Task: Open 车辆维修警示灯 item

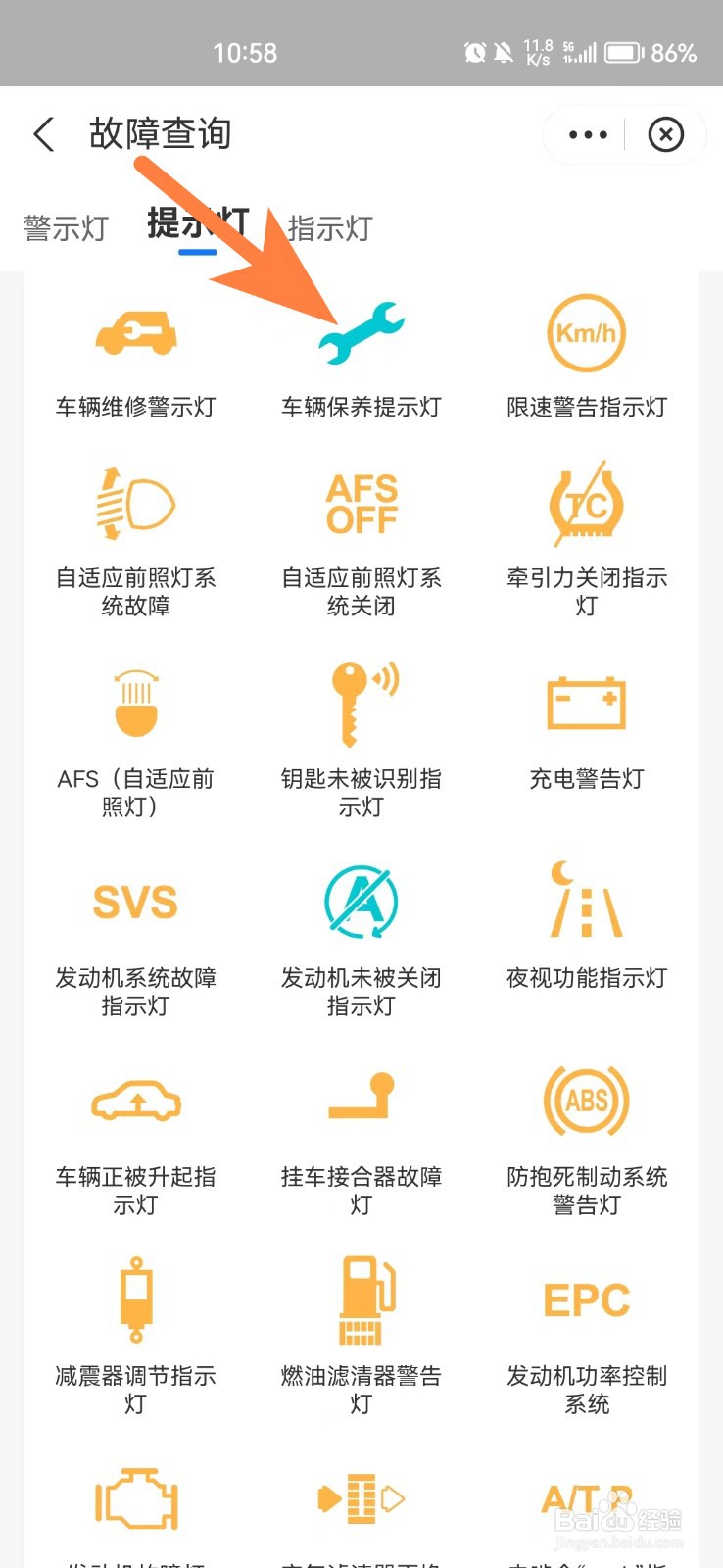Action: (x=136, y=360)
